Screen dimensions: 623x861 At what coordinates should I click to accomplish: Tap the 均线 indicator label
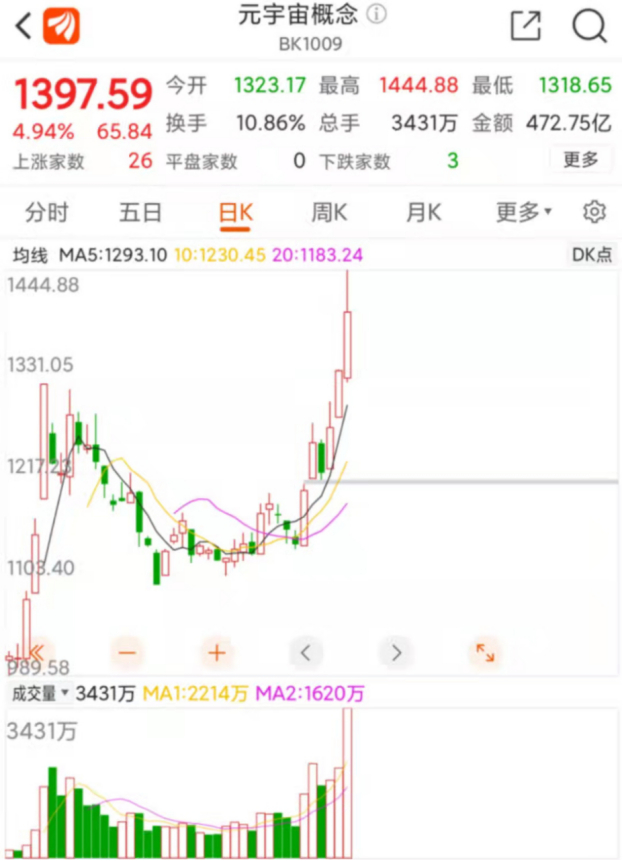click(30, 255)
